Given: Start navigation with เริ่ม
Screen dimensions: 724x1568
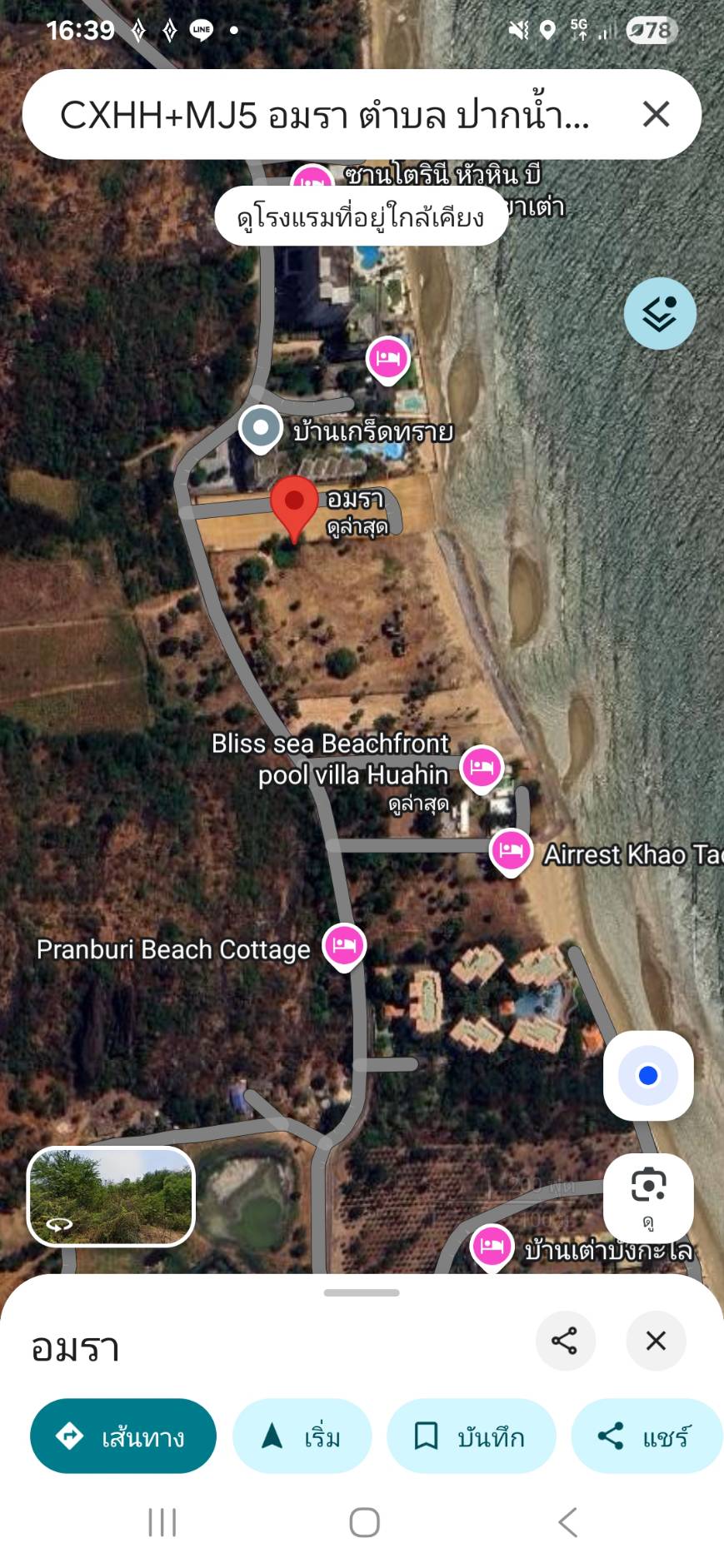Looking at the screenshot, I should point(302,1436).
